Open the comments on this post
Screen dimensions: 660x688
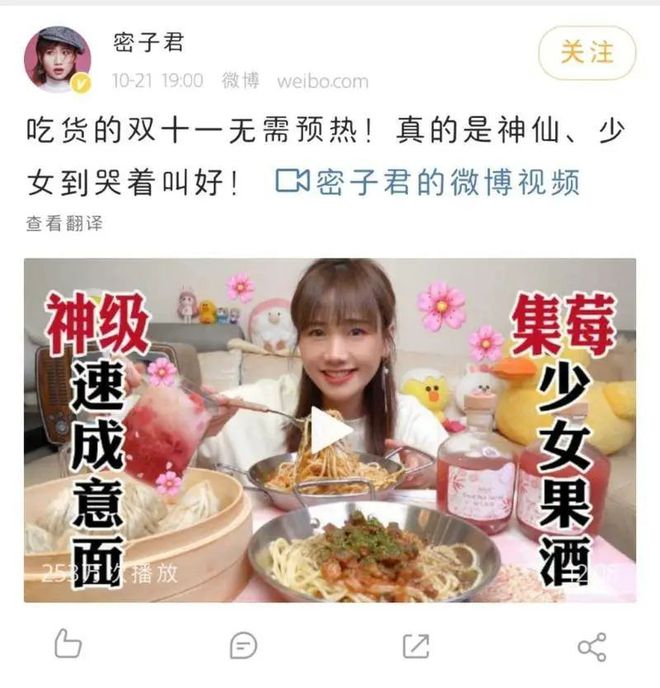(x=243, y=645)
